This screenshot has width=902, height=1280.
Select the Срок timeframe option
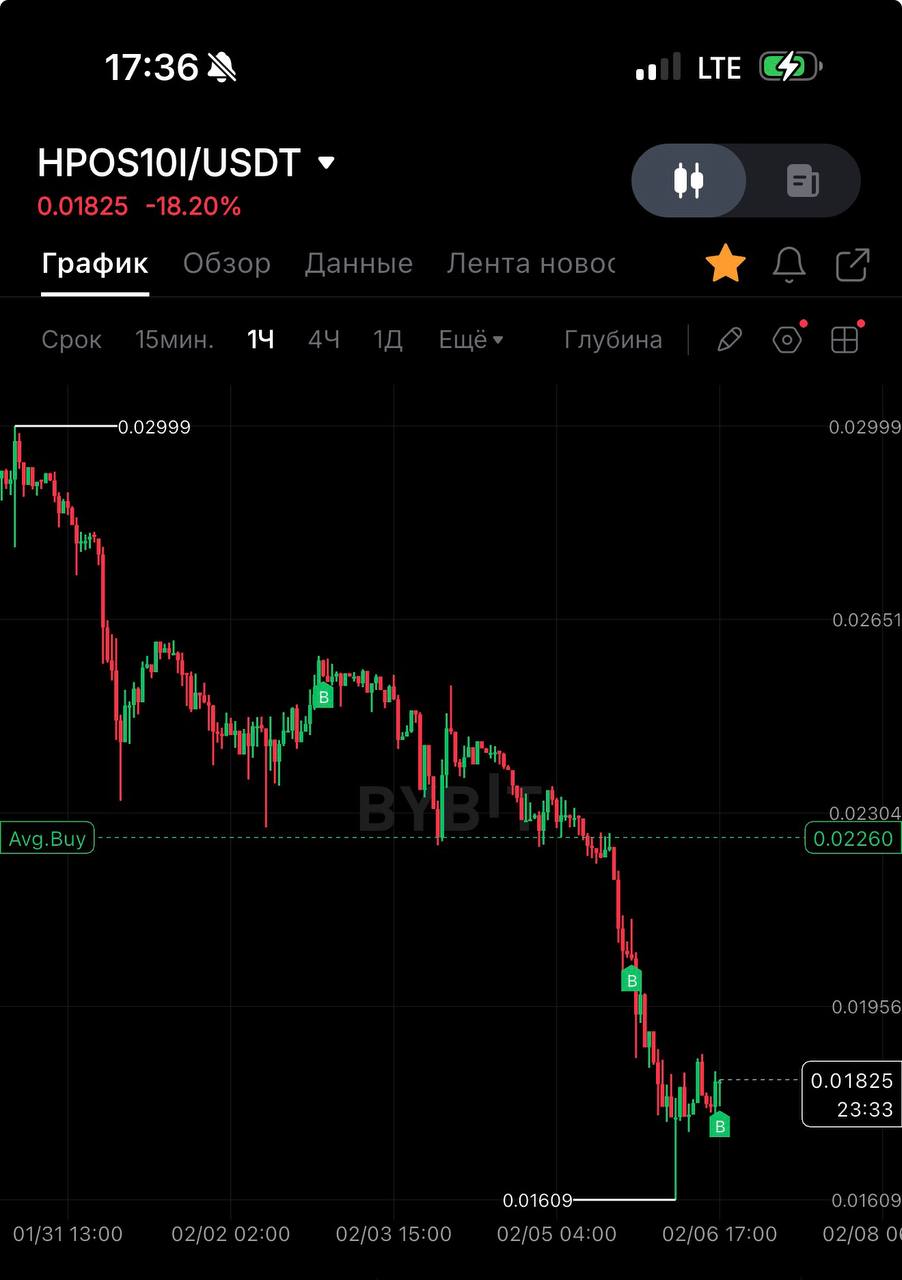(72, 340)
